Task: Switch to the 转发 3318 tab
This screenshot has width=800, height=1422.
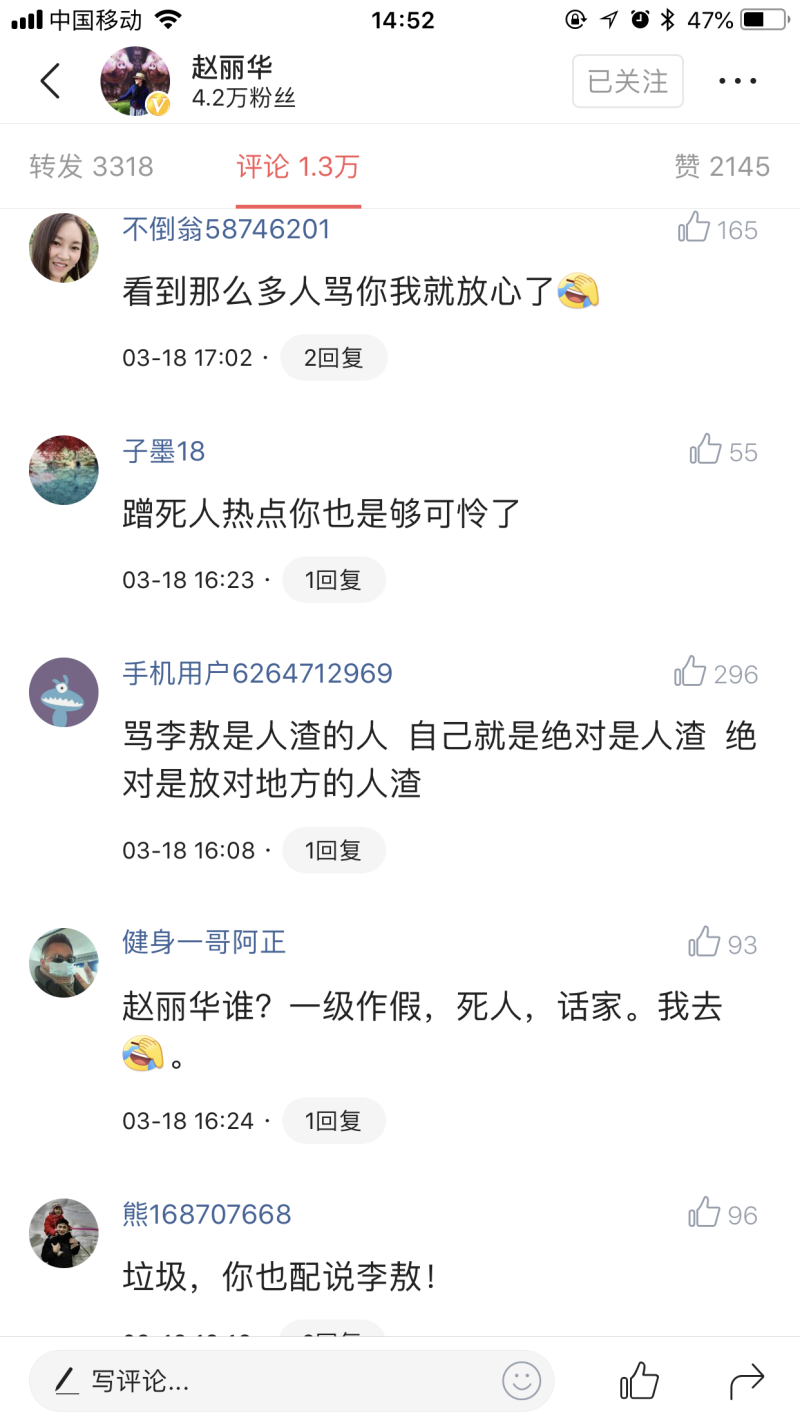Action: (92, 167)
